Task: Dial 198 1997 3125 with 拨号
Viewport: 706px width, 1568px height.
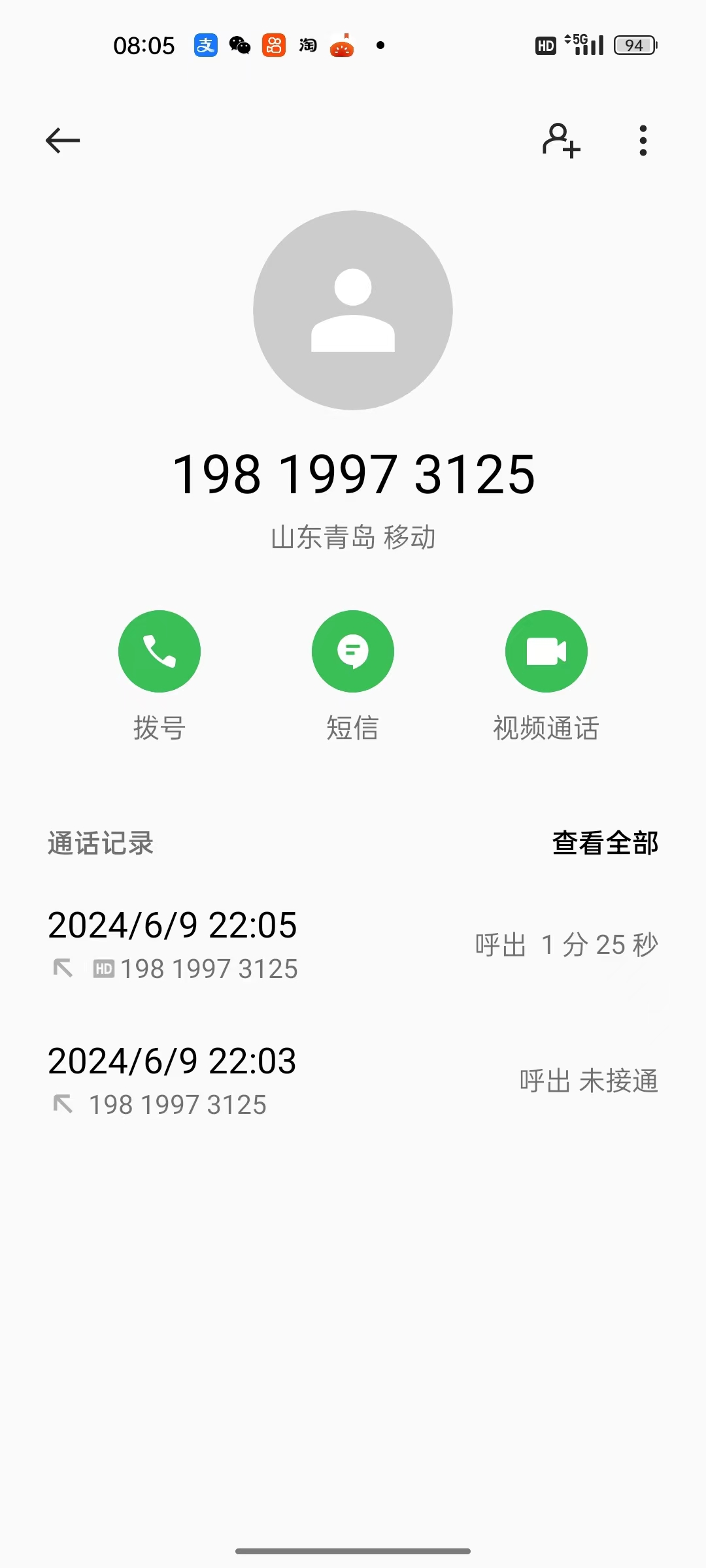Action: (x=159, y=651)
